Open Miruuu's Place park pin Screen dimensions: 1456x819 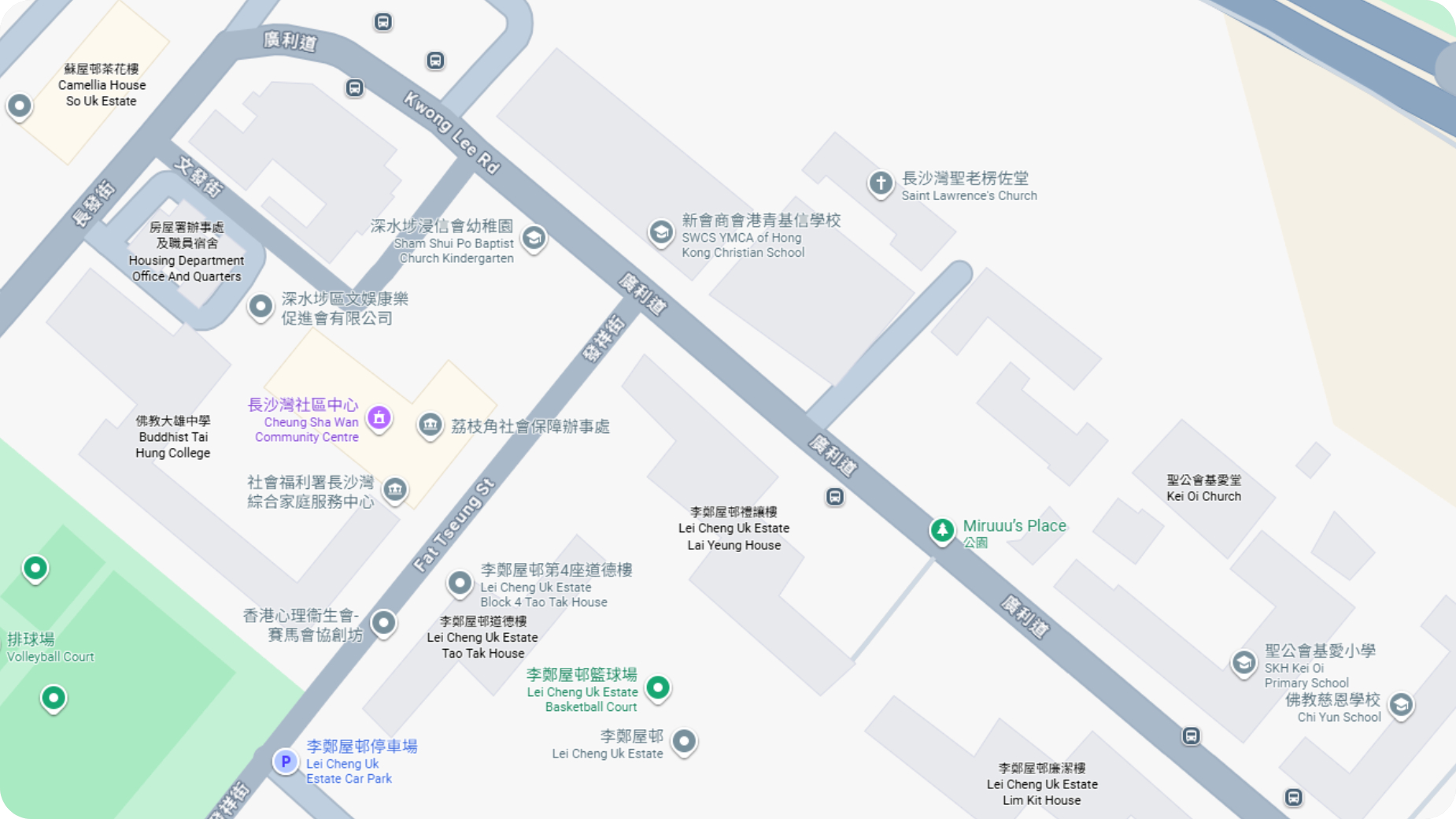click(x=942, y=530)
